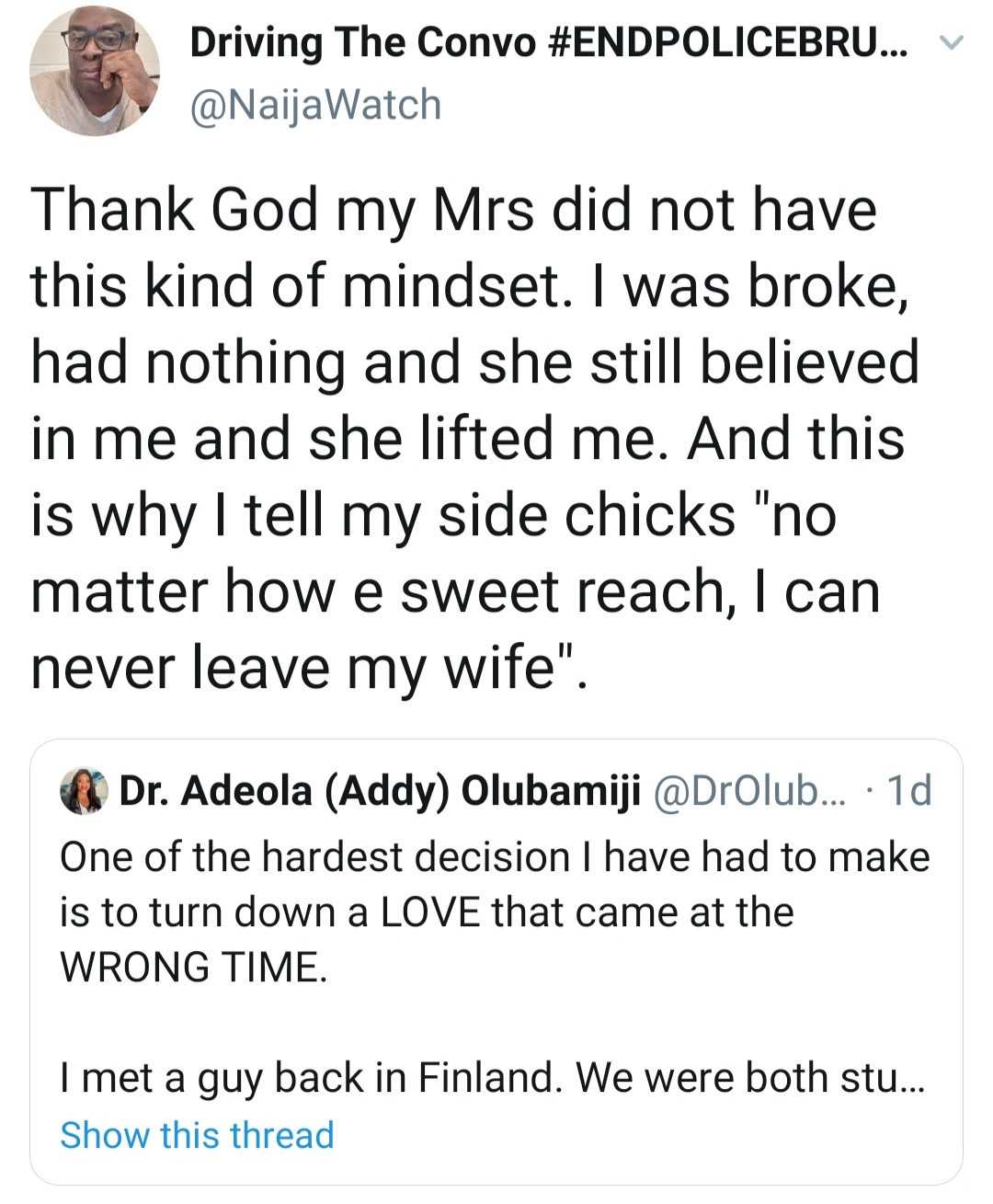Open @NaijaWatch's circular profile photo
The width and height of the screenshot is (993, 1204).
pyautogui.click(x=96, y=69)
